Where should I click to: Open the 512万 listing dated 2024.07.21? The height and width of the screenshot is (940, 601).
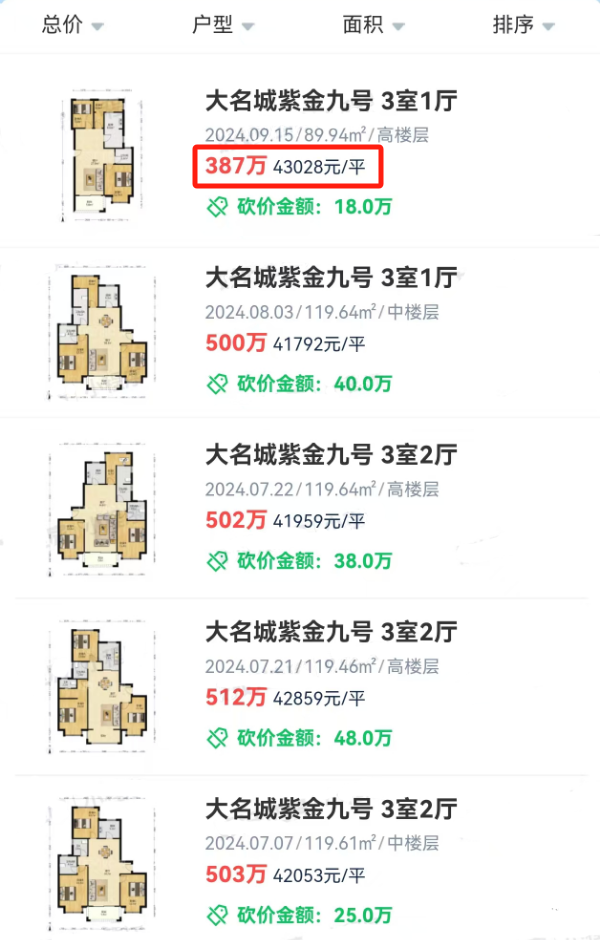point(330,633)
